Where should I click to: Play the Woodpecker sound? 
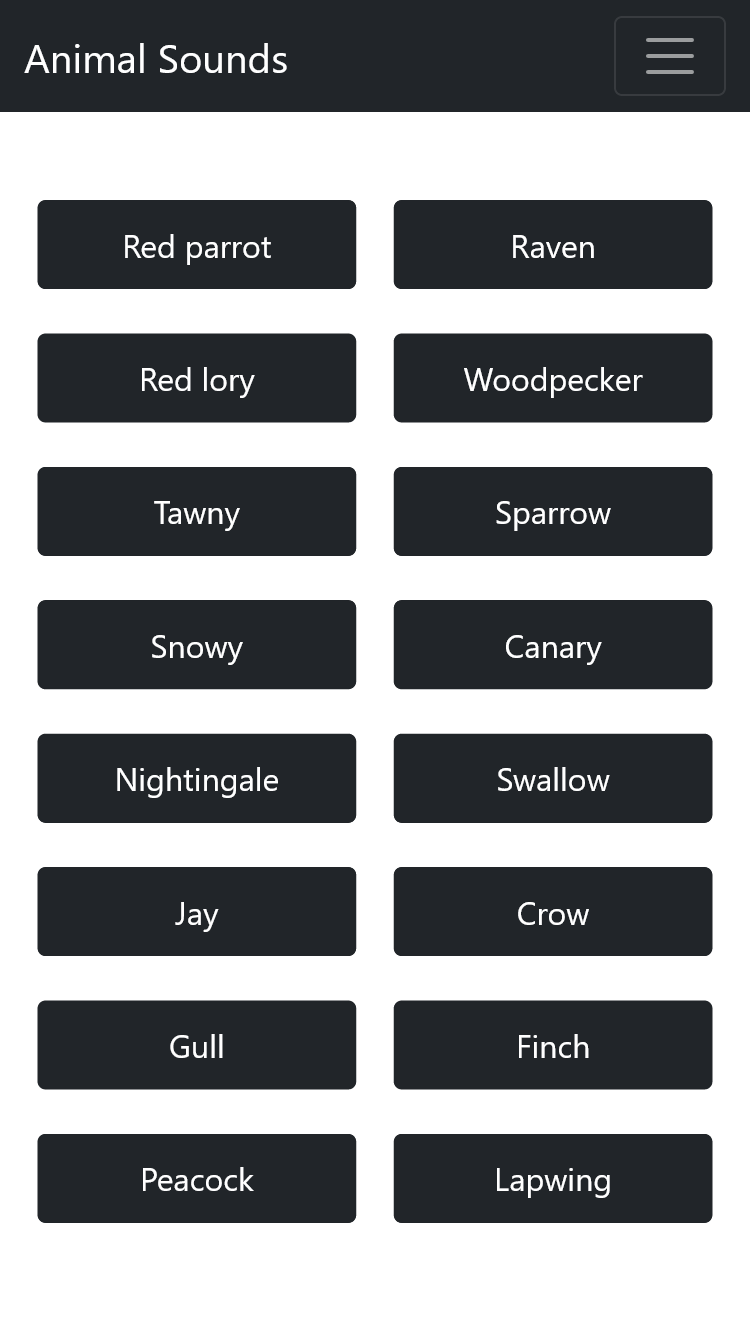pos(553,378)
